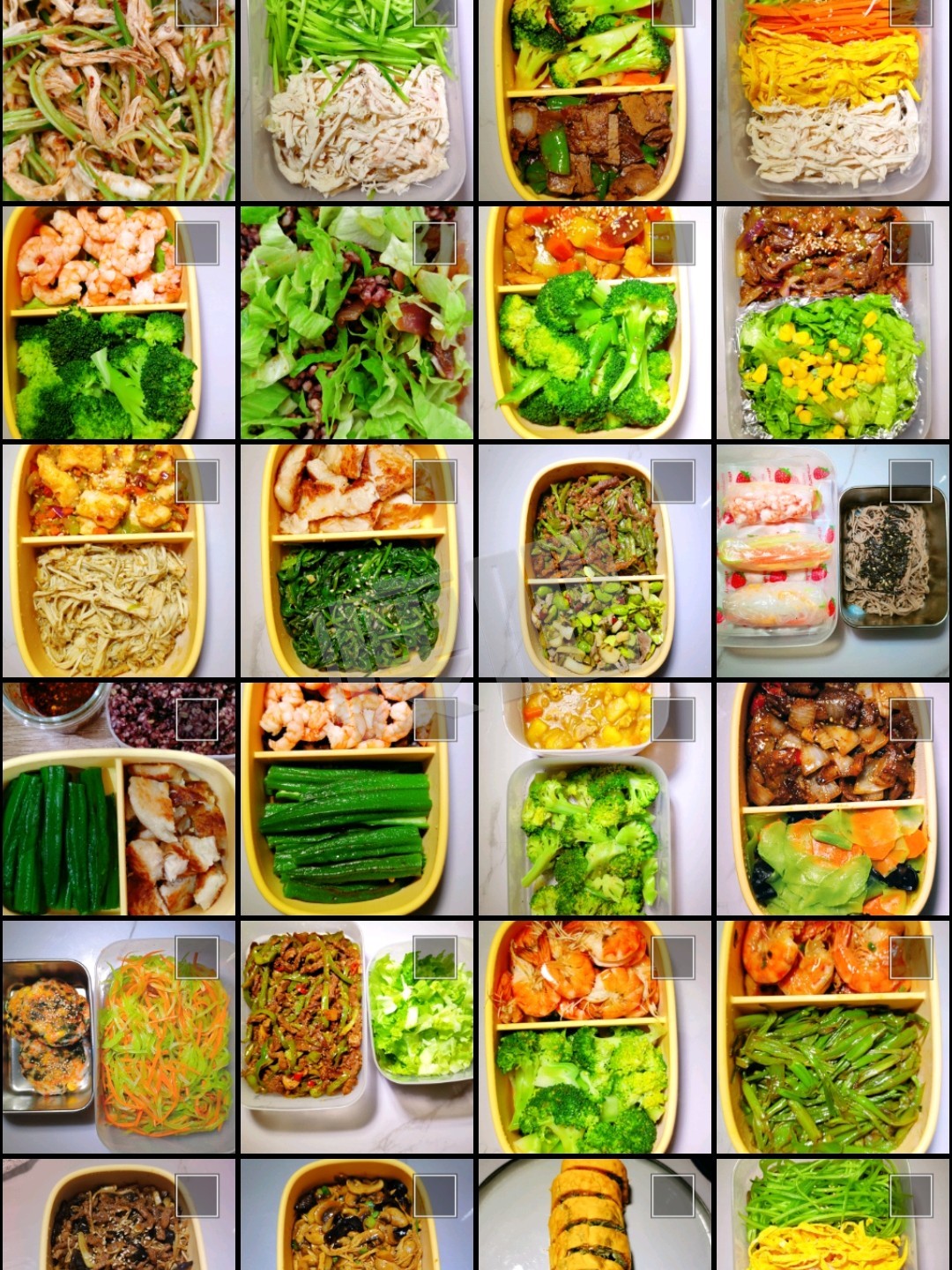Mark the okra, chicken and purple rice photo
This screenshot has width=952, height=1270.
tap(197, 720)
